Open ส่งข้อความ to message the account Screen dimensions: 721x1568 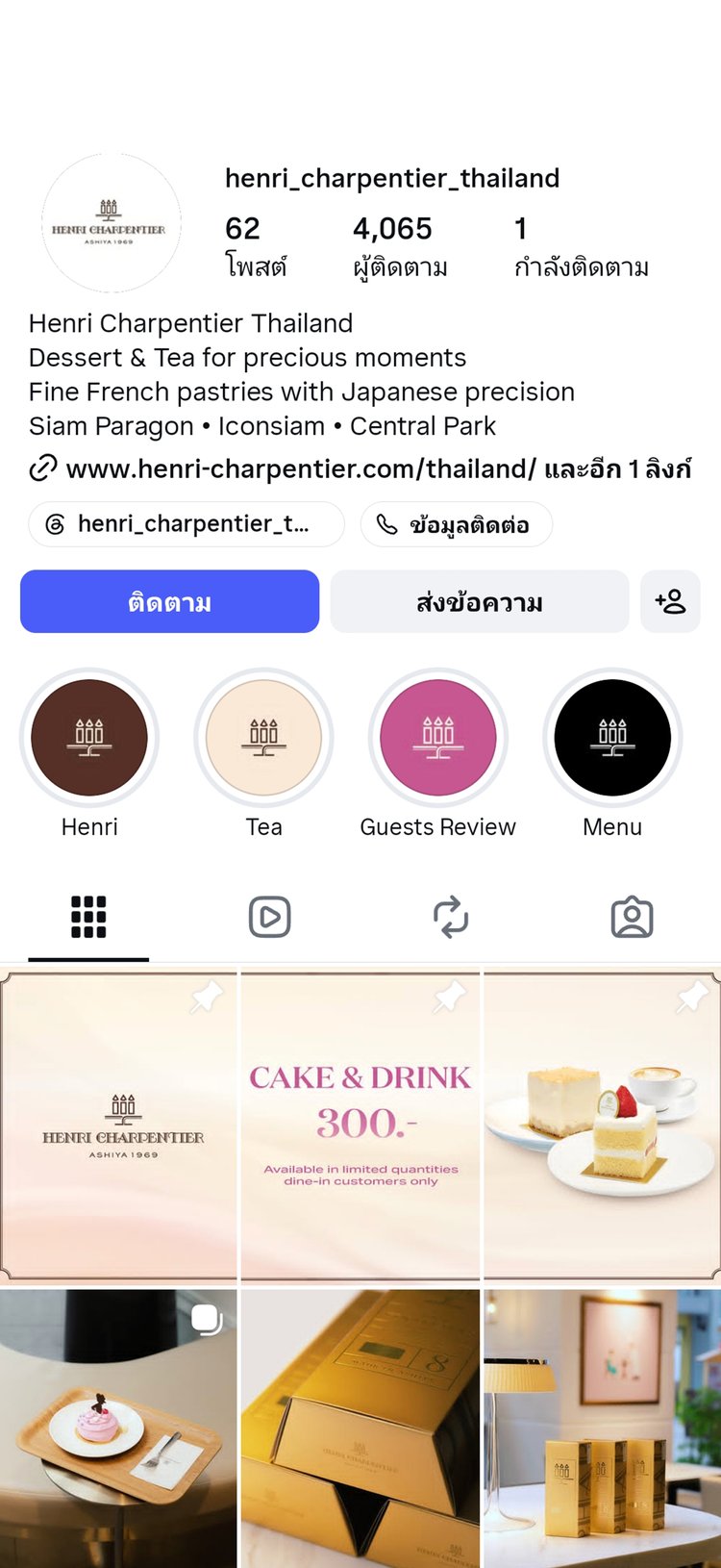(480, 601)
